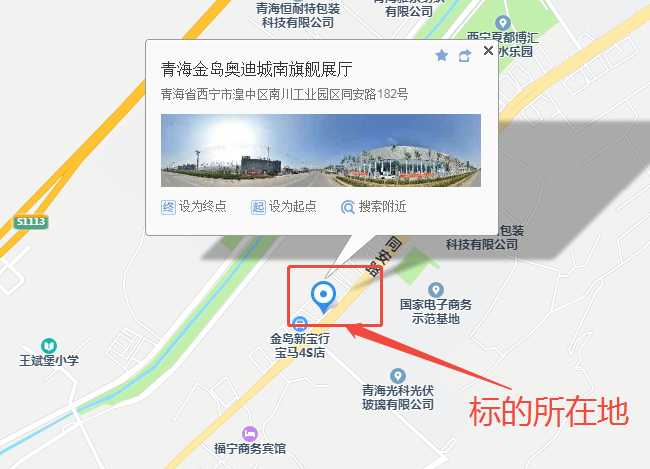Open the street view panorama photo
The width and height of the screenshot is (650, 469).
coord(320,150)
